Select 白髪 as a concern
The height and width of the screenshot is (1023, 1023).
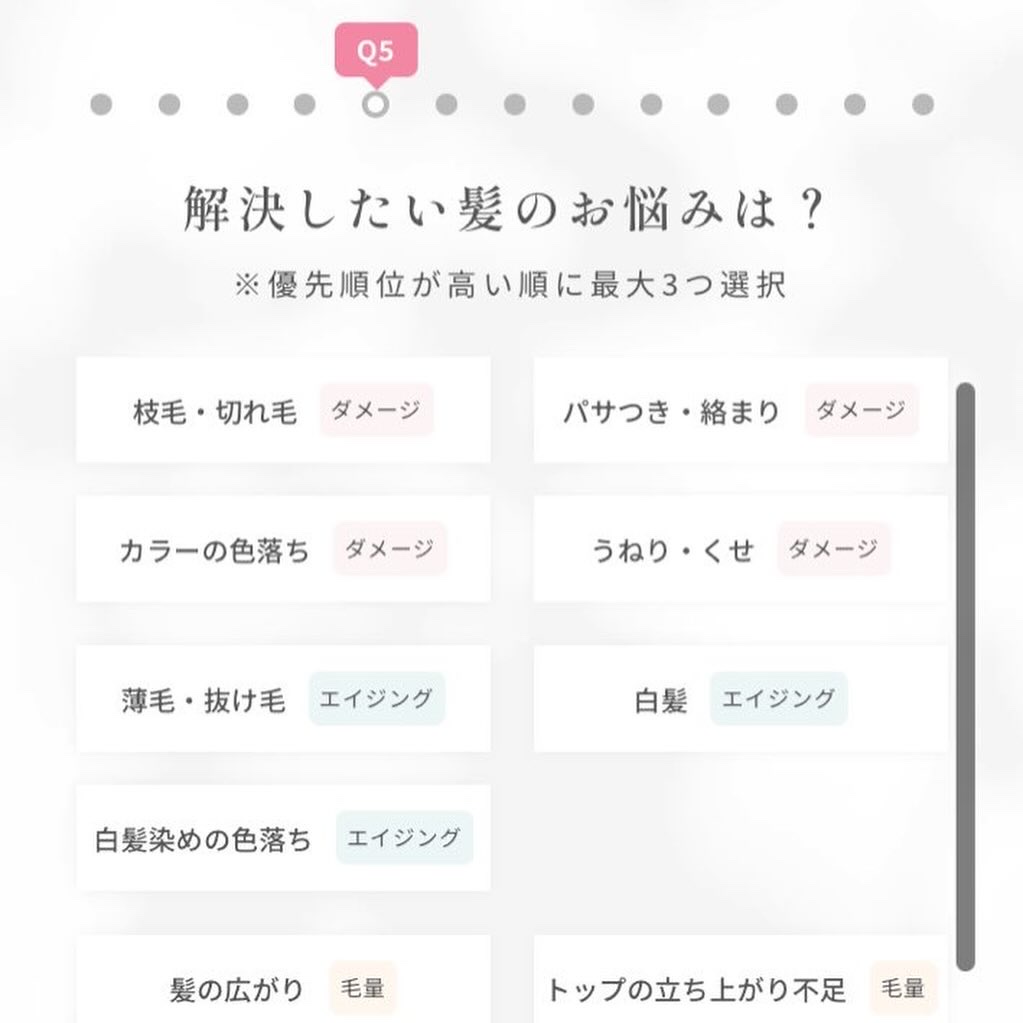(x=741, y=699)
